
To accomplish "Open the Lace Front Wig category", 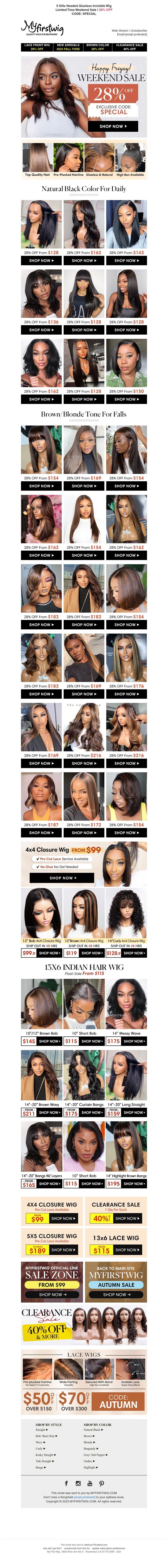I will pyautogui.click(x=37, y=47).
